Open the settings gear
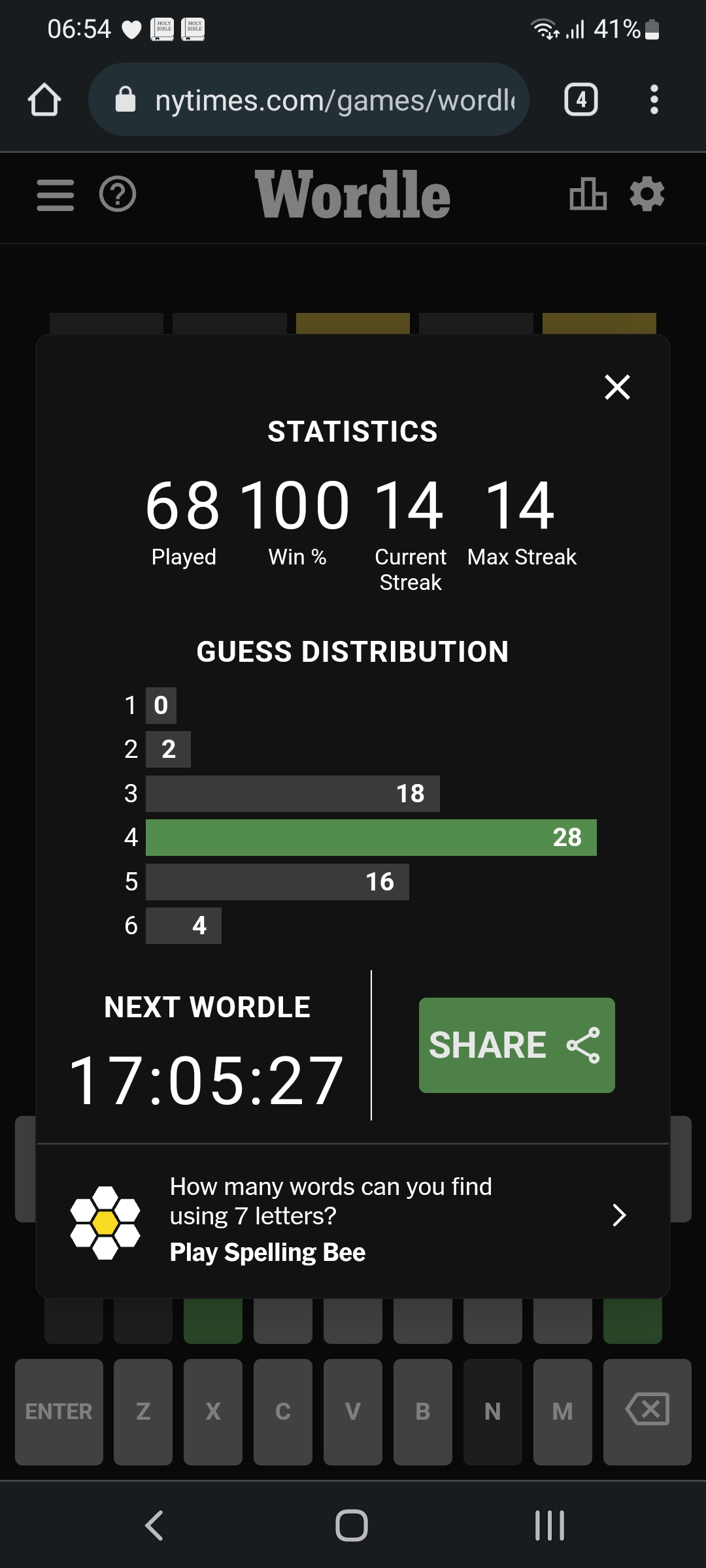 pos(647,195)
